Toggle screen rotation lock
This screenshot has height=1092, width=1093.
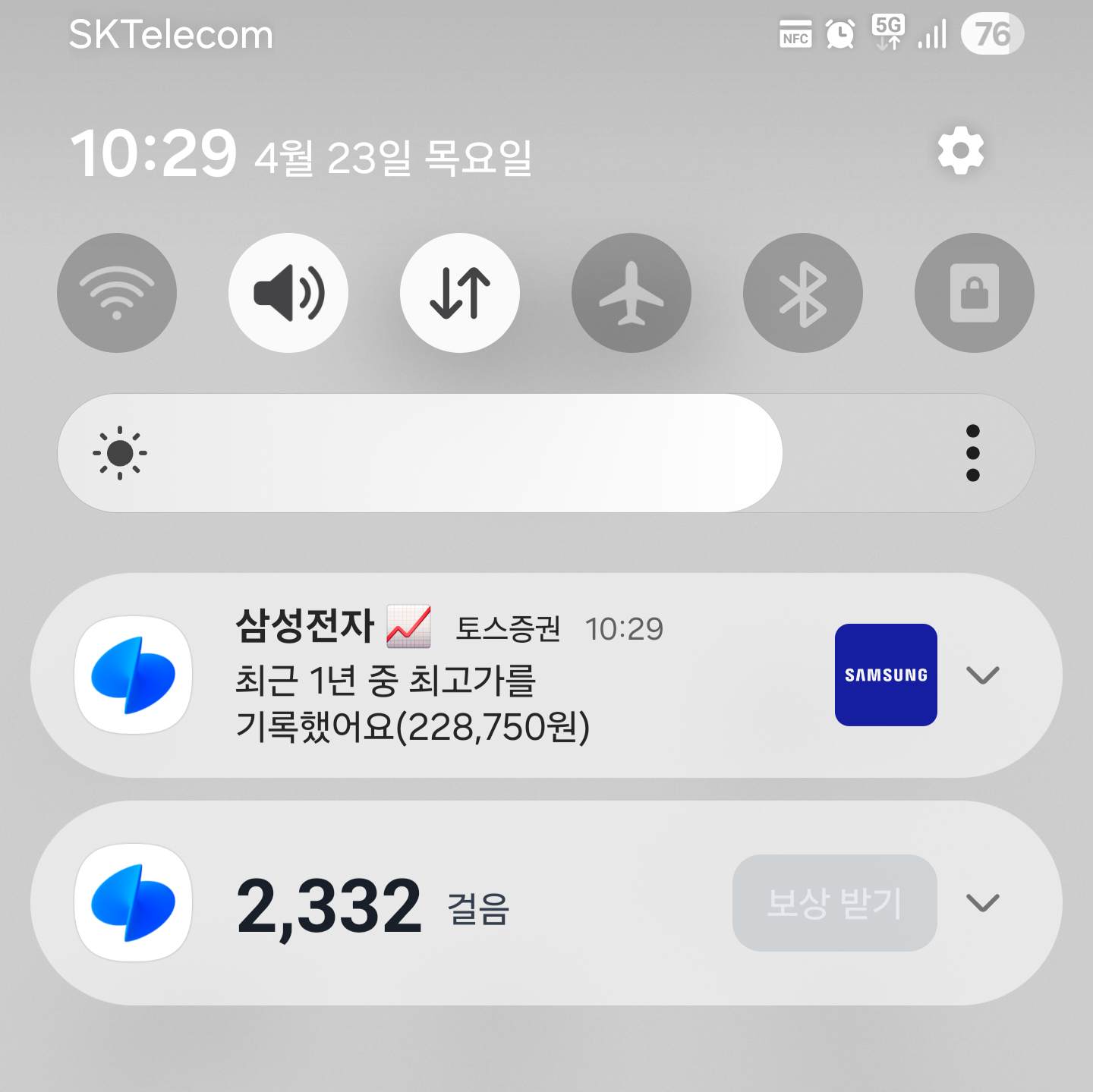[975, 293]
